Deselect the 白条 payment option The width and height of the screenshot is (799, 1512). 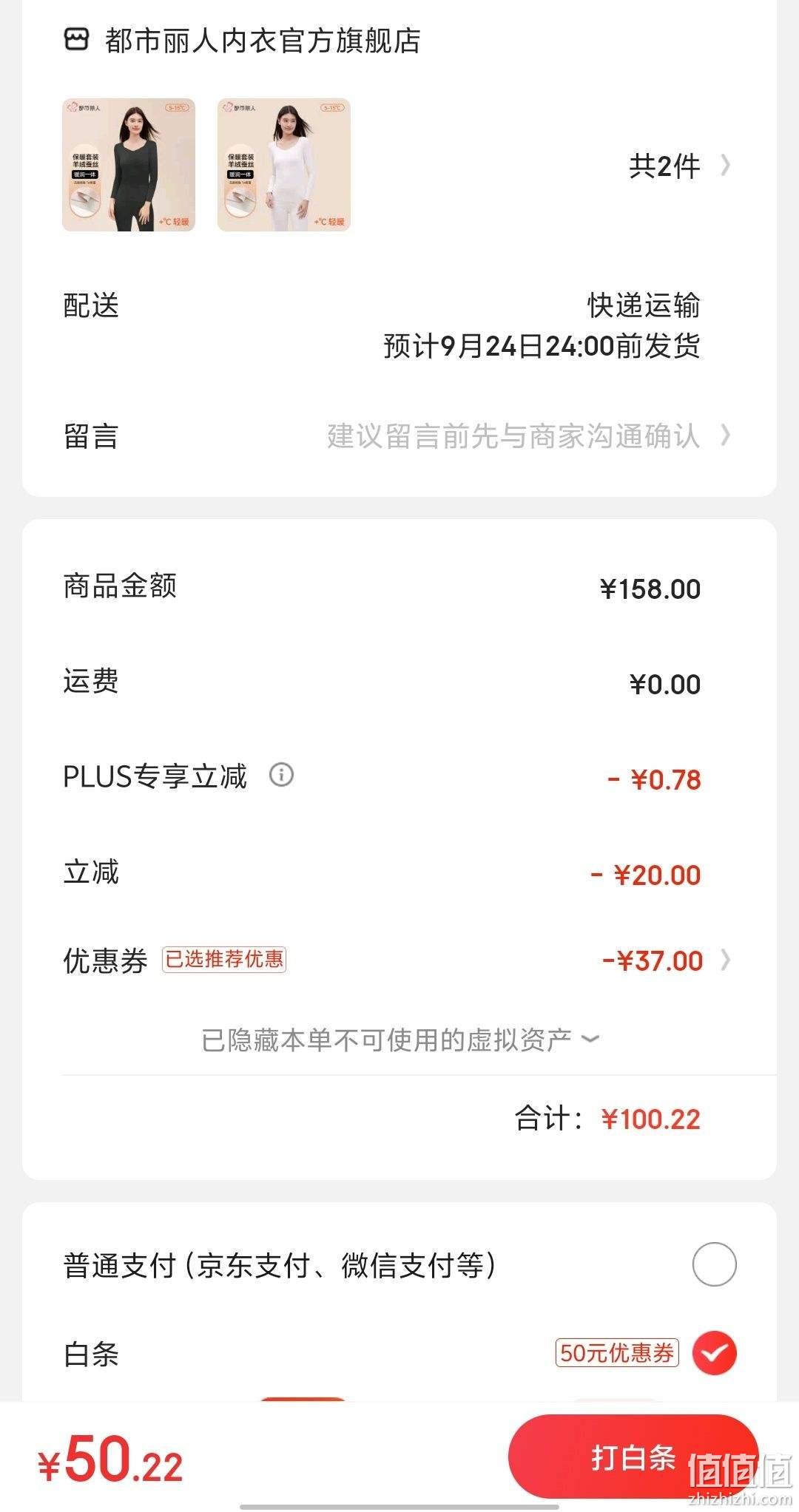click(x=714, y=1353)
